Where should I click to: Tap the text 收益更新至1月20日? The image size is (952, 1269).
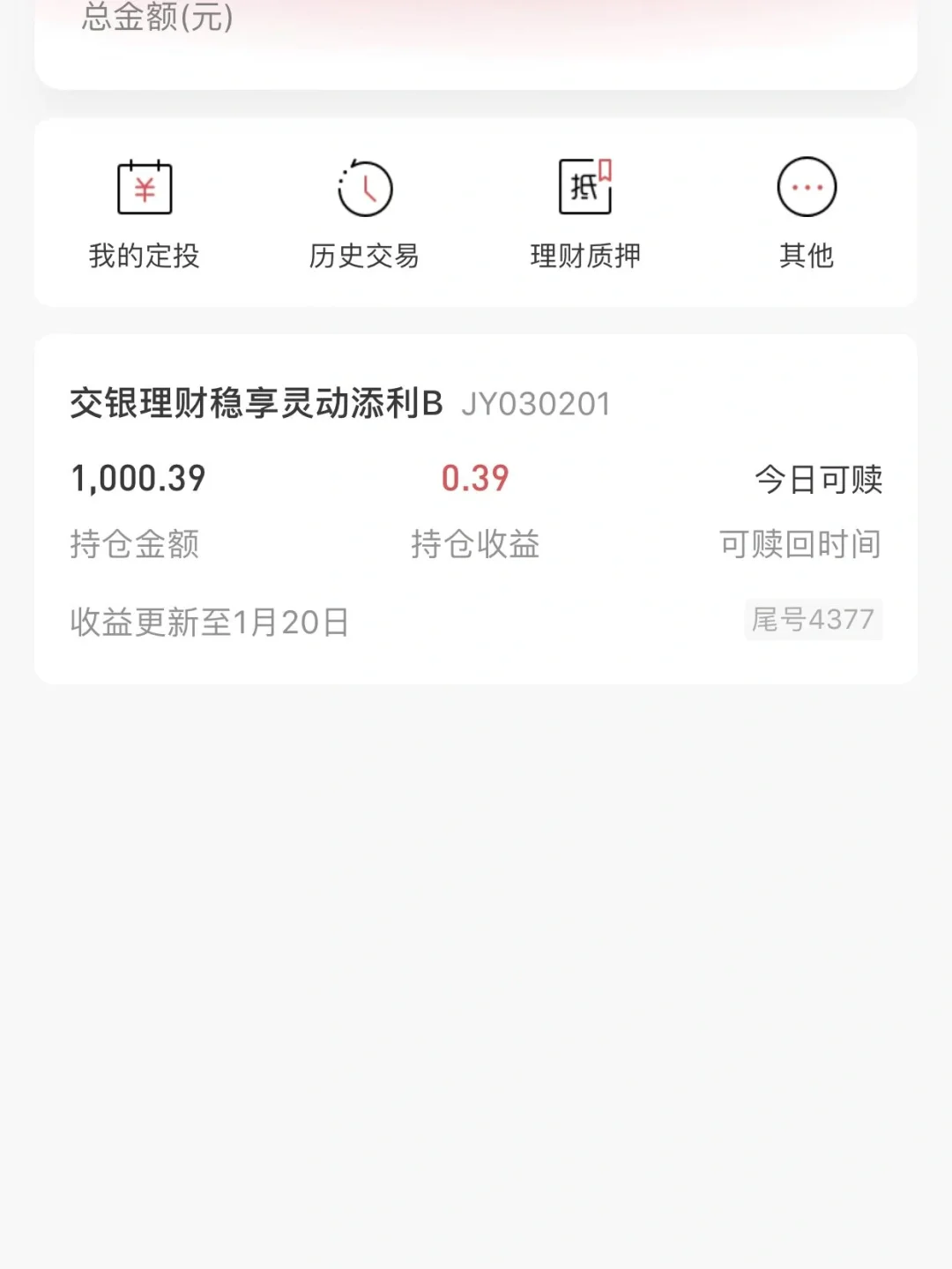(x=207, y=620)
